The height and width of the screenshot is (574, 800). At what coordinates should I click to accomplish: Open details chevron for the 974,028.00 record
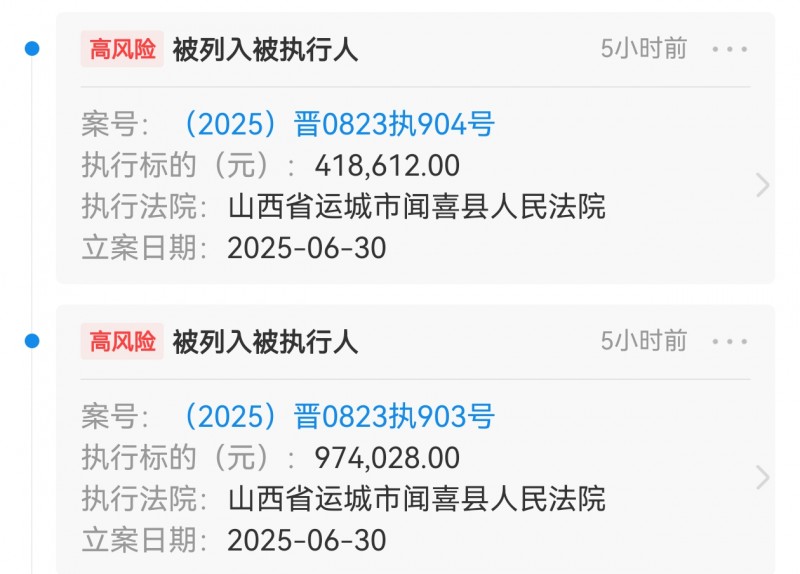pyautogui.click(x=762, y=477)
